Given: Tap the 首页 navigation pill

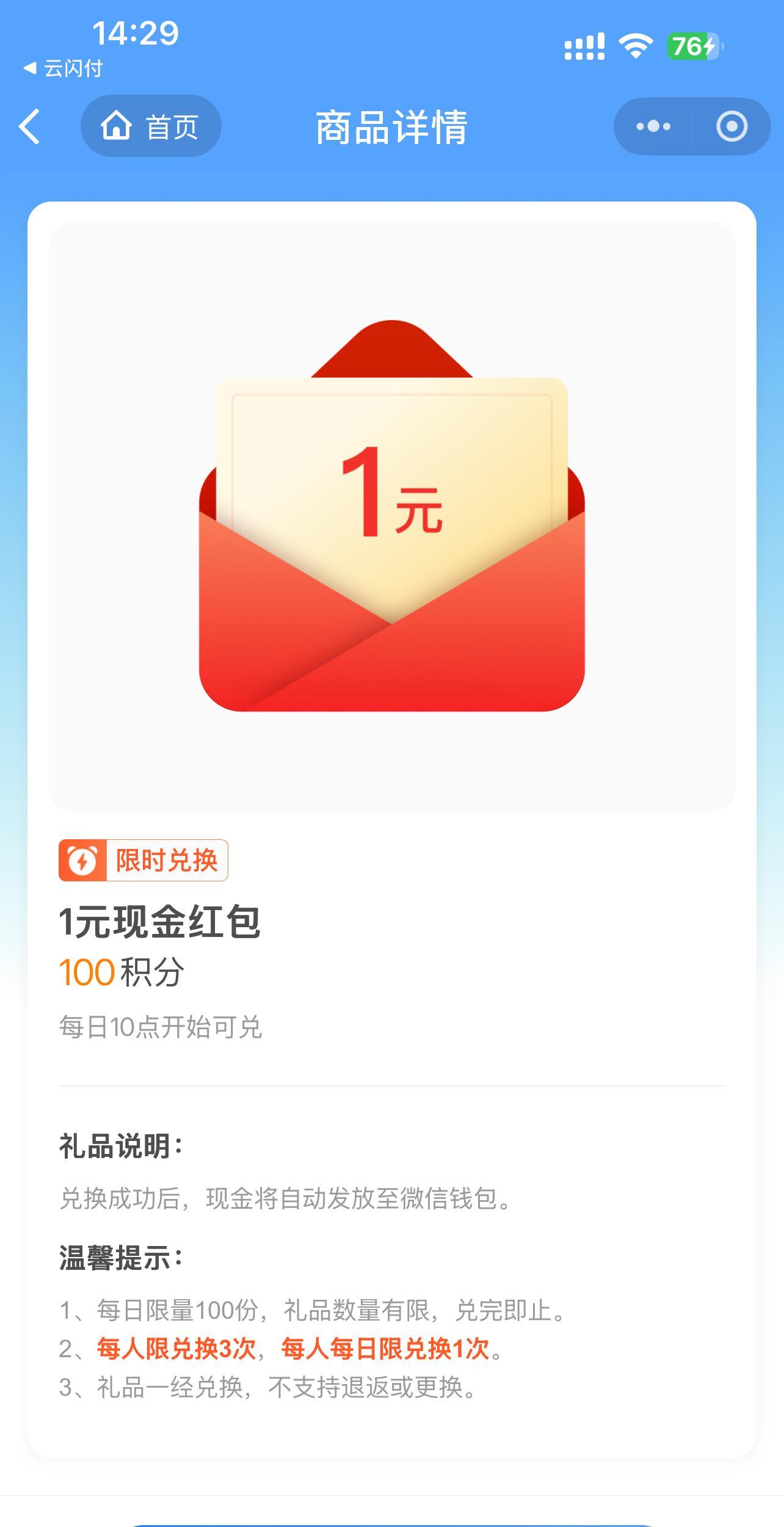Looking at the screenshot, I should point(150,126).
